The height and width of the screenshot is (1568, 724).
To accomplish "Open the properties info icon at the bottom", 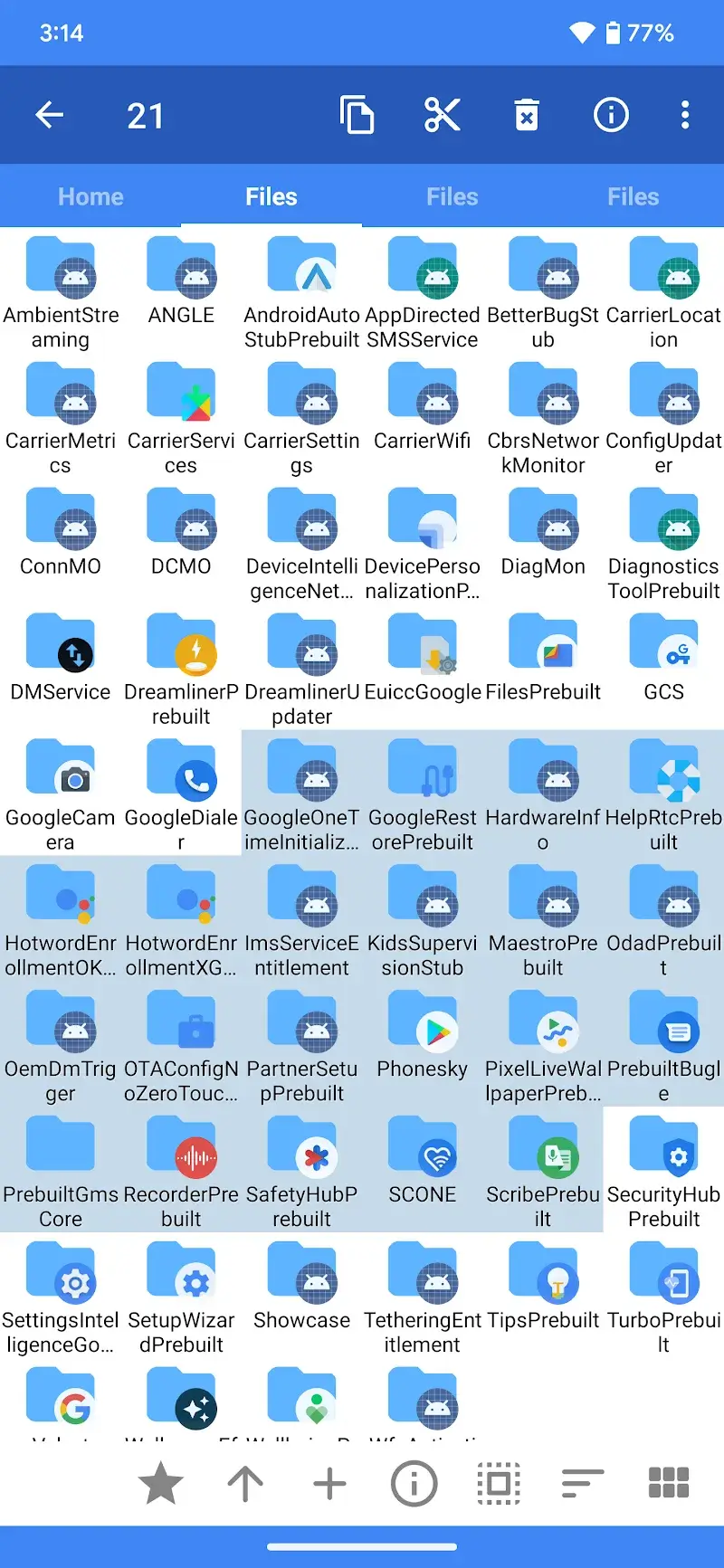I will (x=414, y=1483).
